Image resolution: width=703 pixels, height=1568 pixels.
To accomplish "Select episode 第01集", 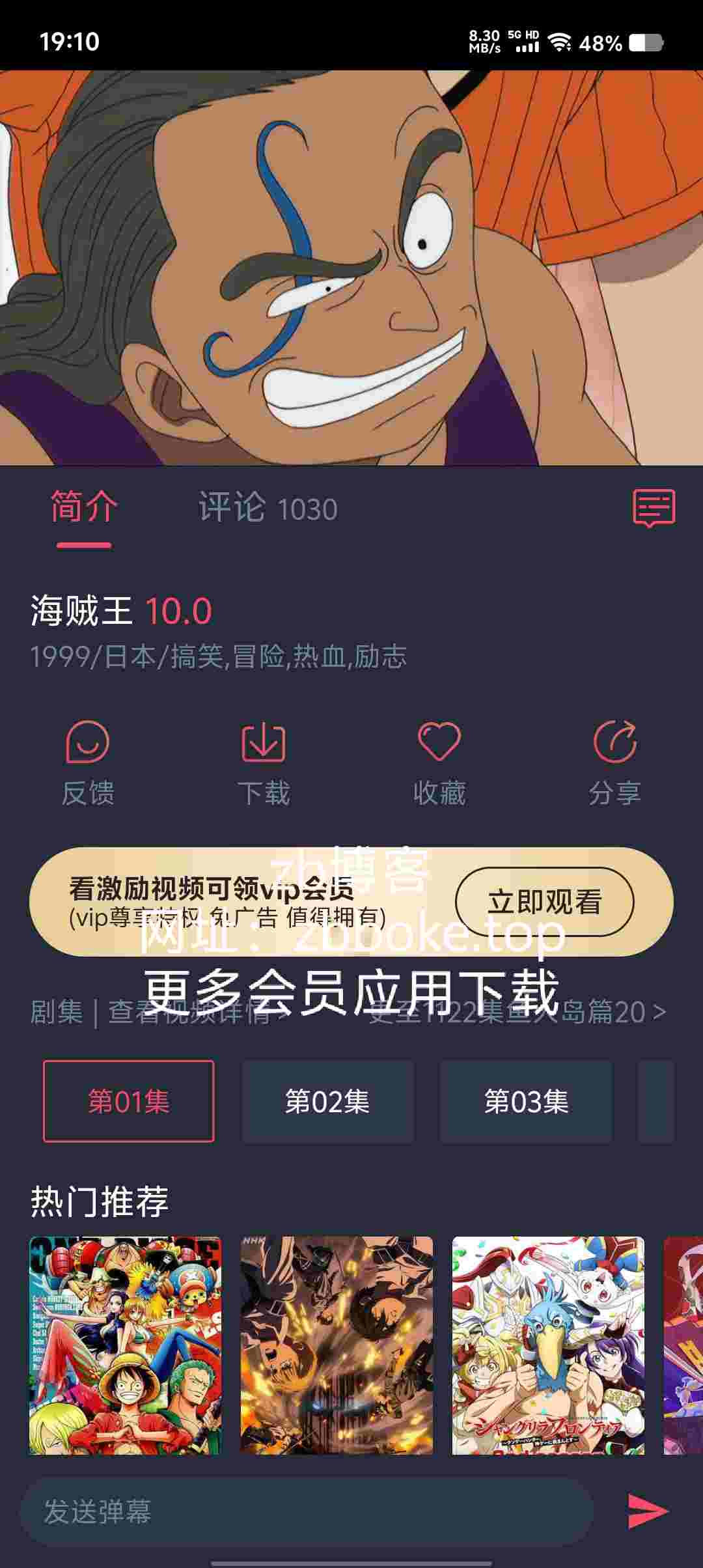I will click(129, 1101).
